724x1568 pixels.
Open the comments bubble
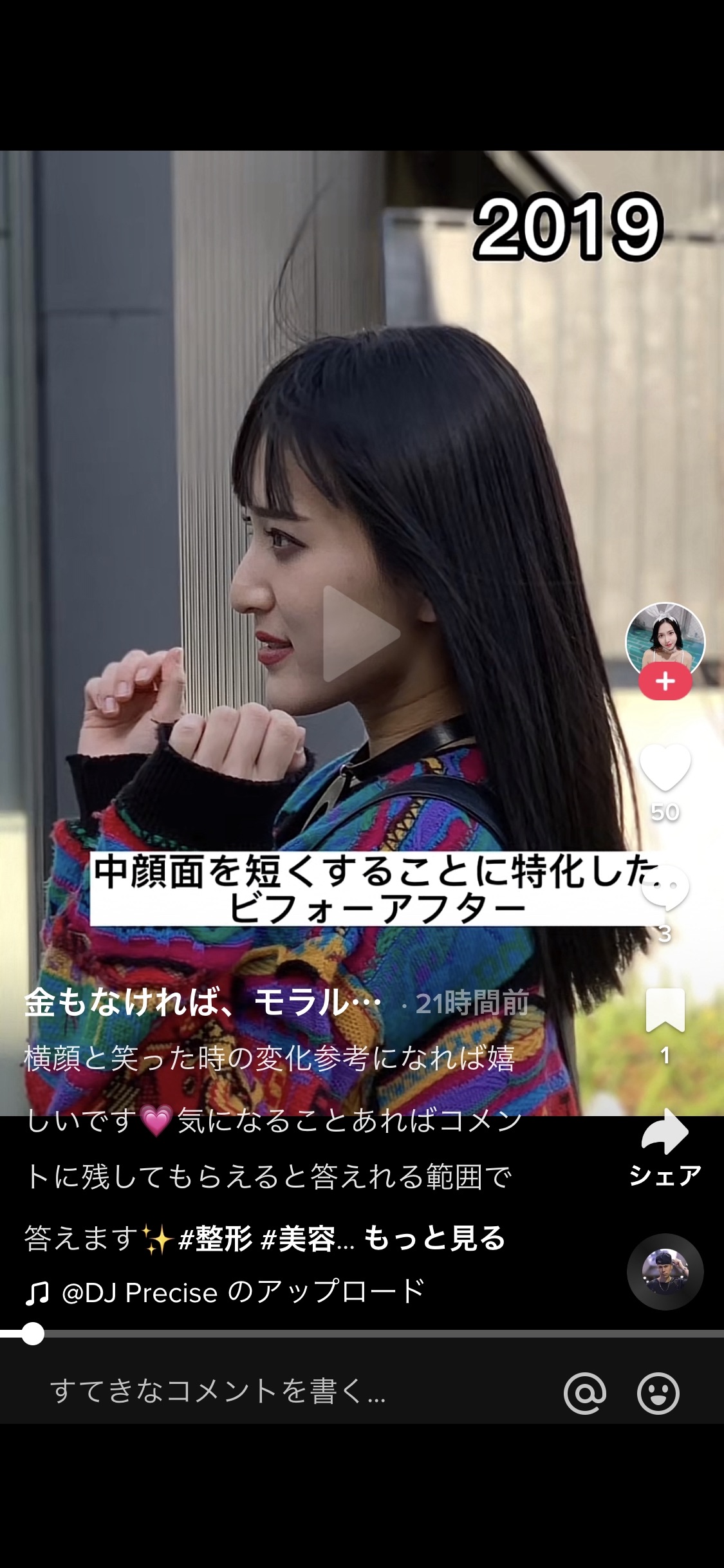(x=666, y=890)
